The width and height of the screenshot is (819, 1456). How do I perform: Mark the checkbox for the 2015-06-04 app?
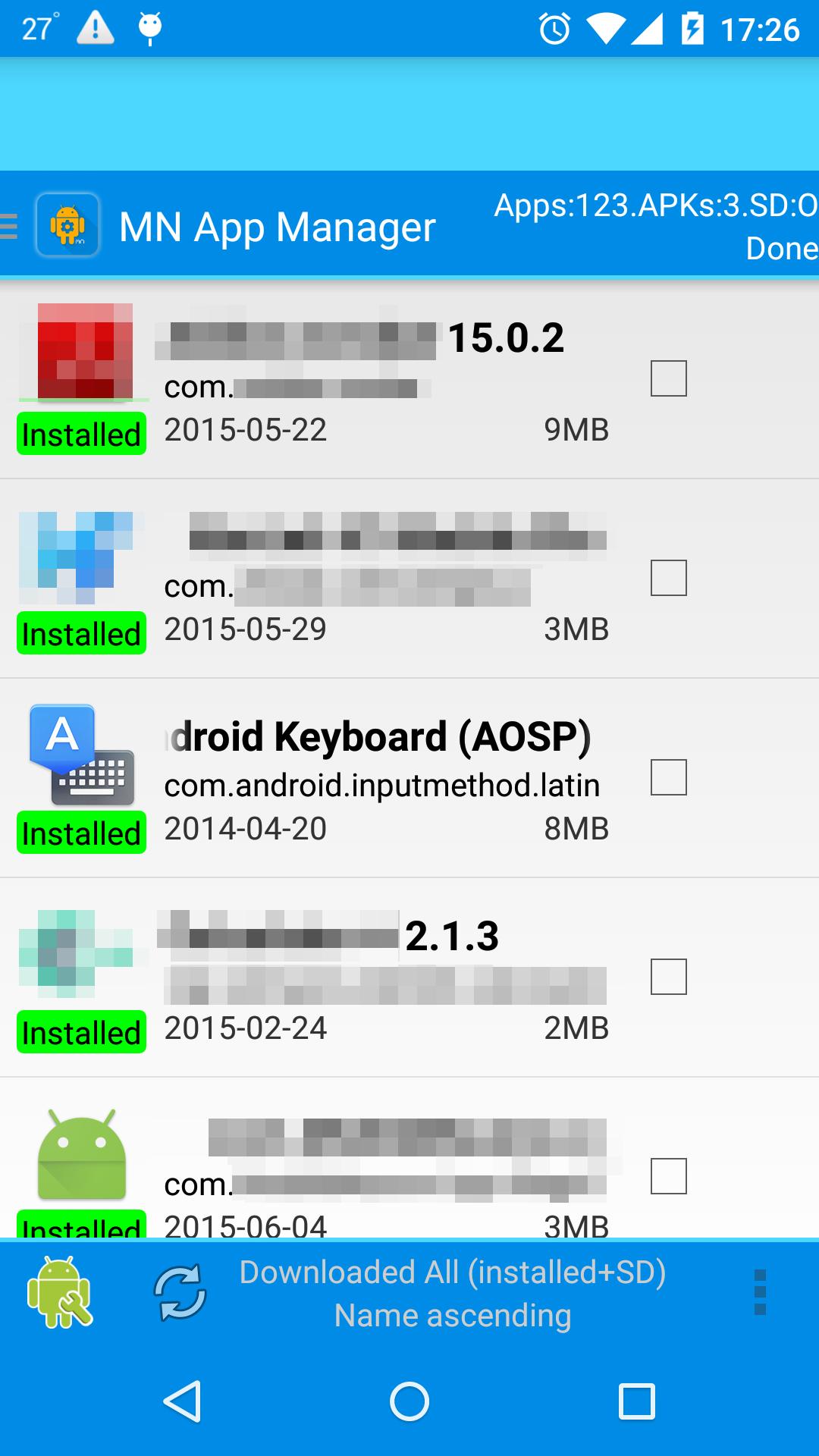coord(668,1176)
